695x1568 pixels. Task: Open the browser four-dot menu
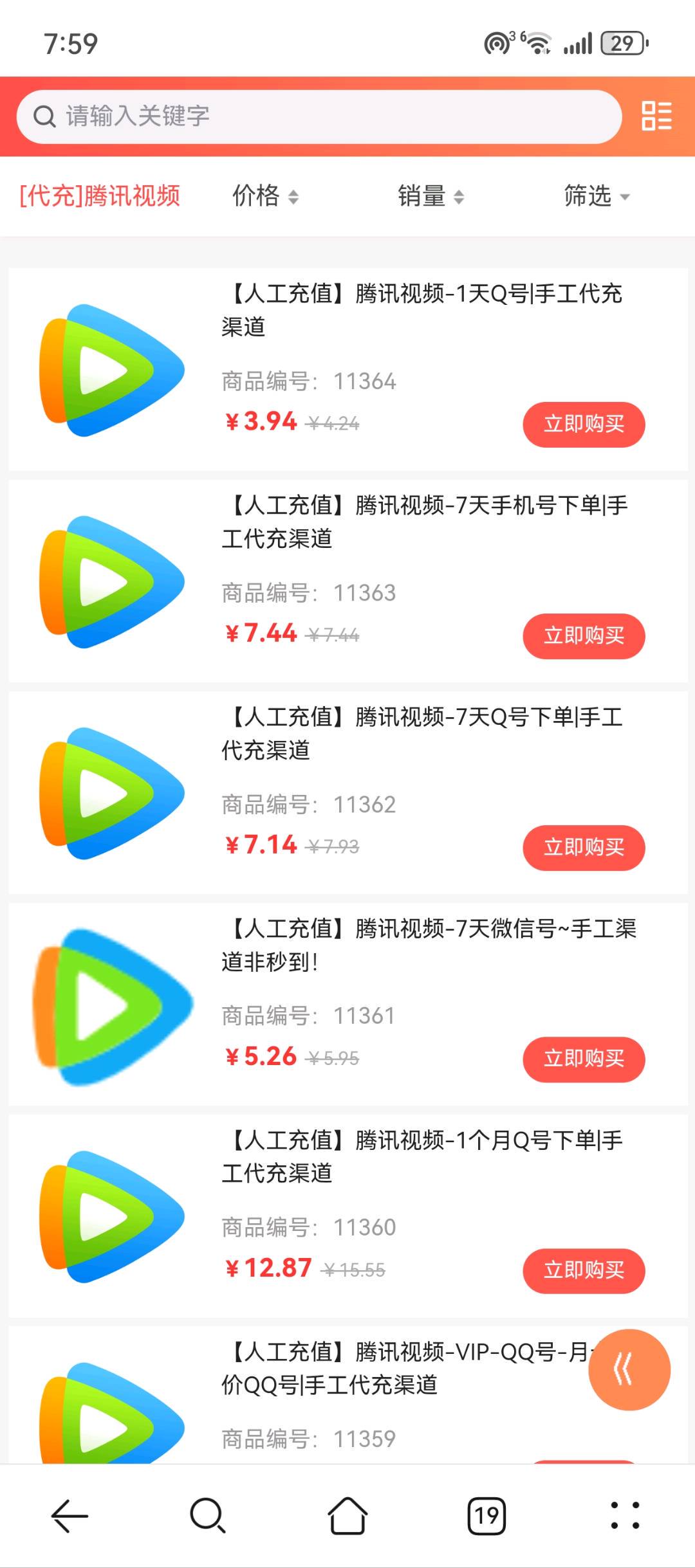pos(625,1516)
